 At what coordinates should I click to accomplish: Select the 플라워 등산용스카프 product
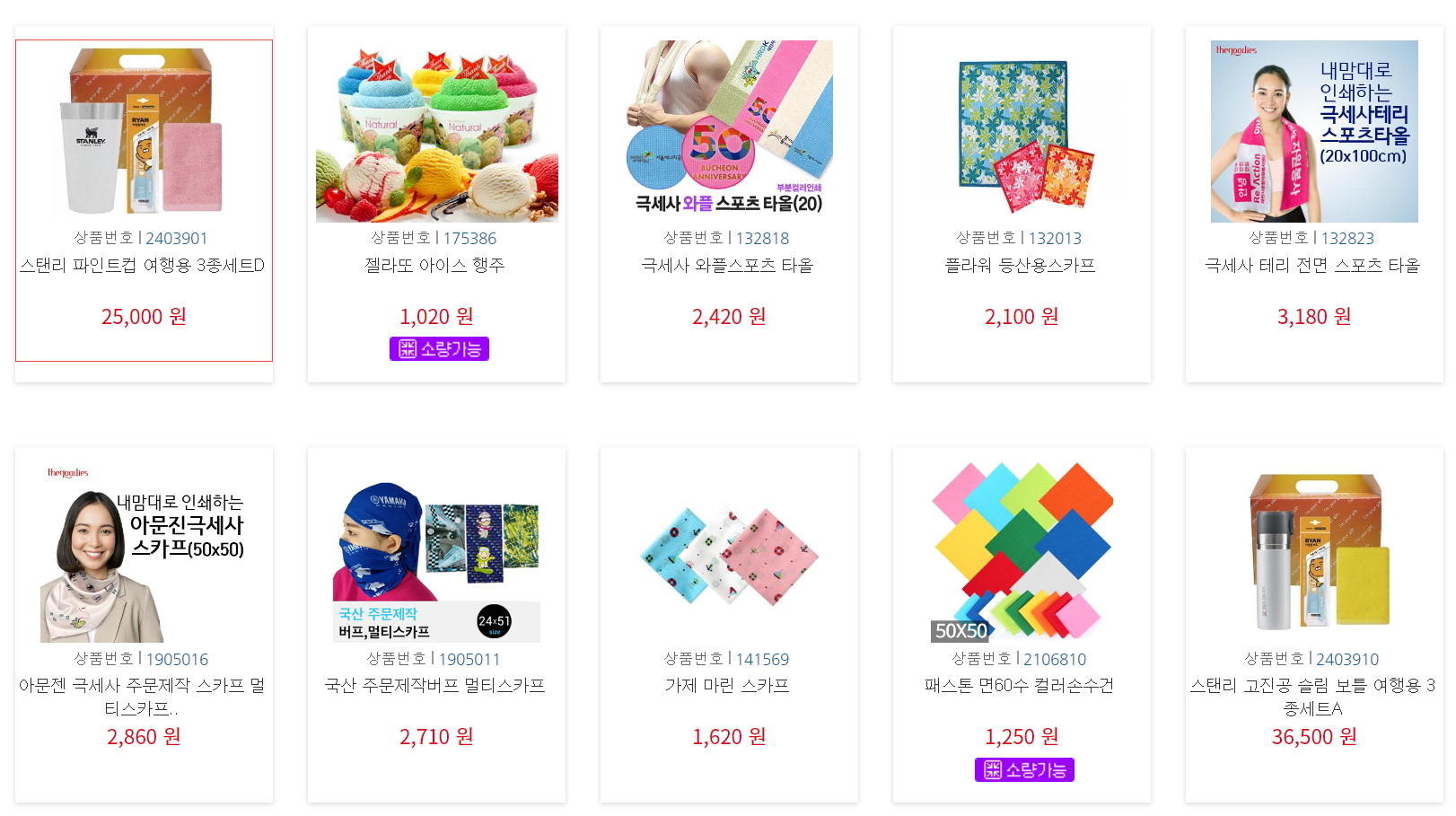pyautogui.click(x=1021, y=266)
